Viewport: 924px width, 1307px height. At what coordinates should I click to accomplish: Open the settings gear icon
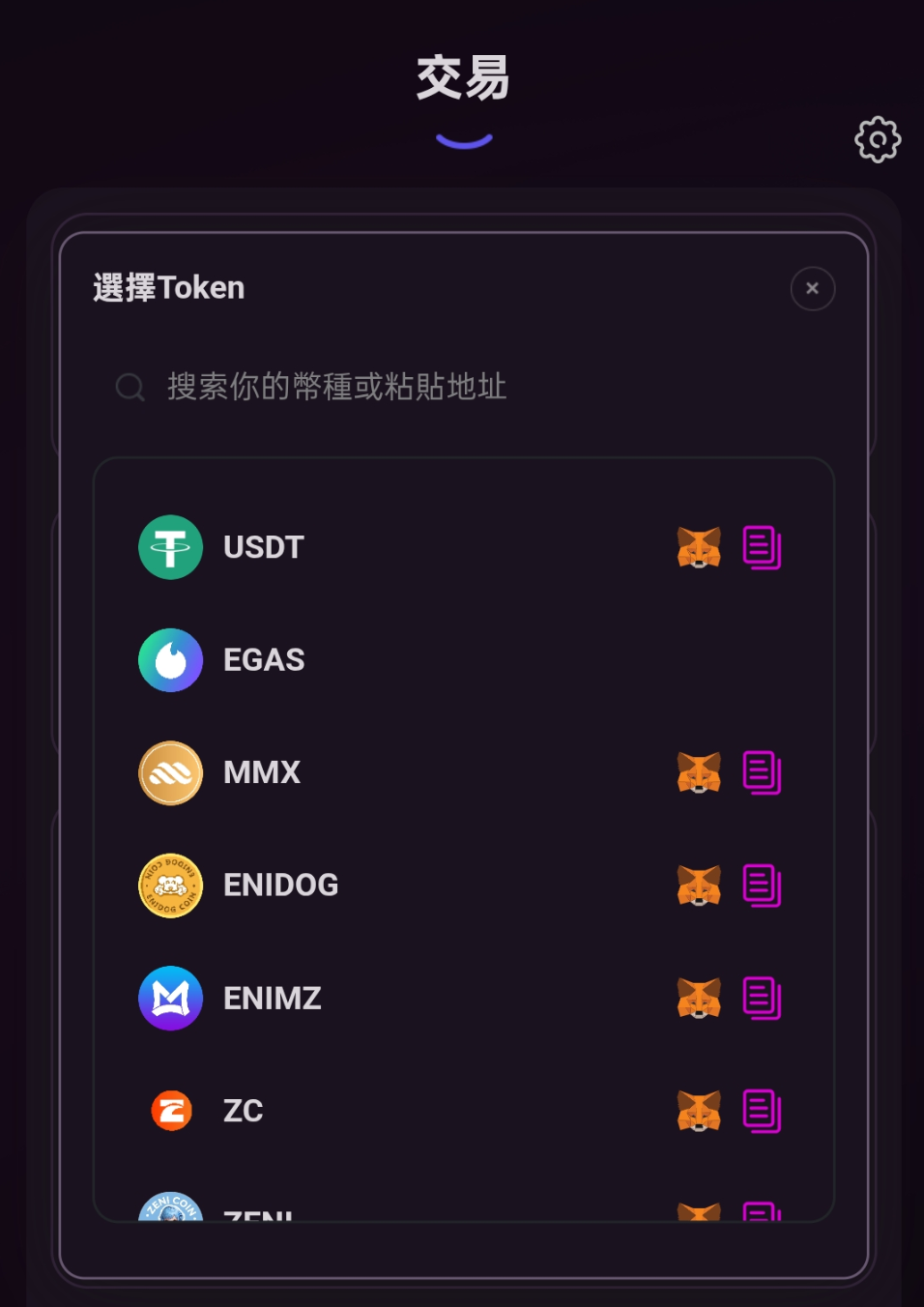coord(878,140)
